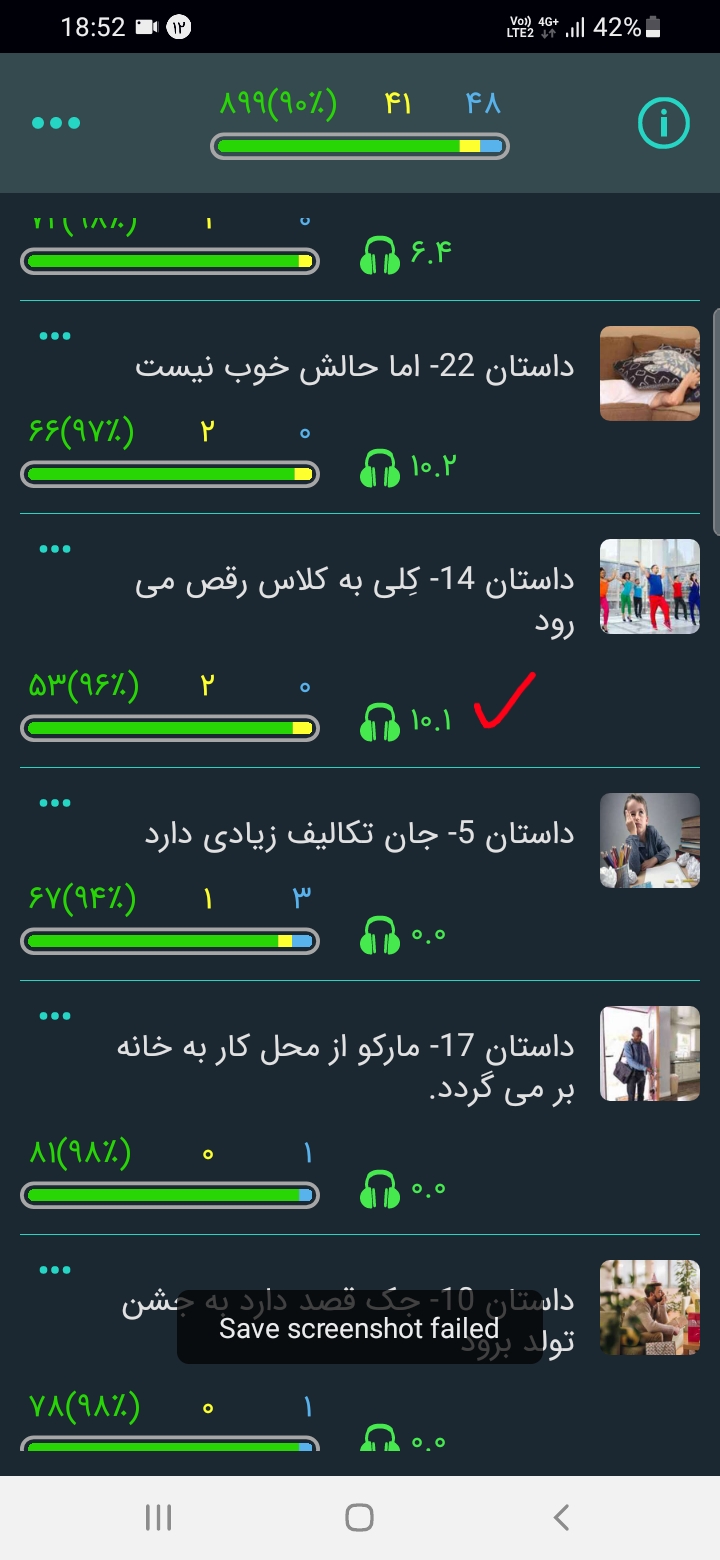Go back using the system back button
This screenshot has height=1560, width=720.
click(x=561, y=1517)
